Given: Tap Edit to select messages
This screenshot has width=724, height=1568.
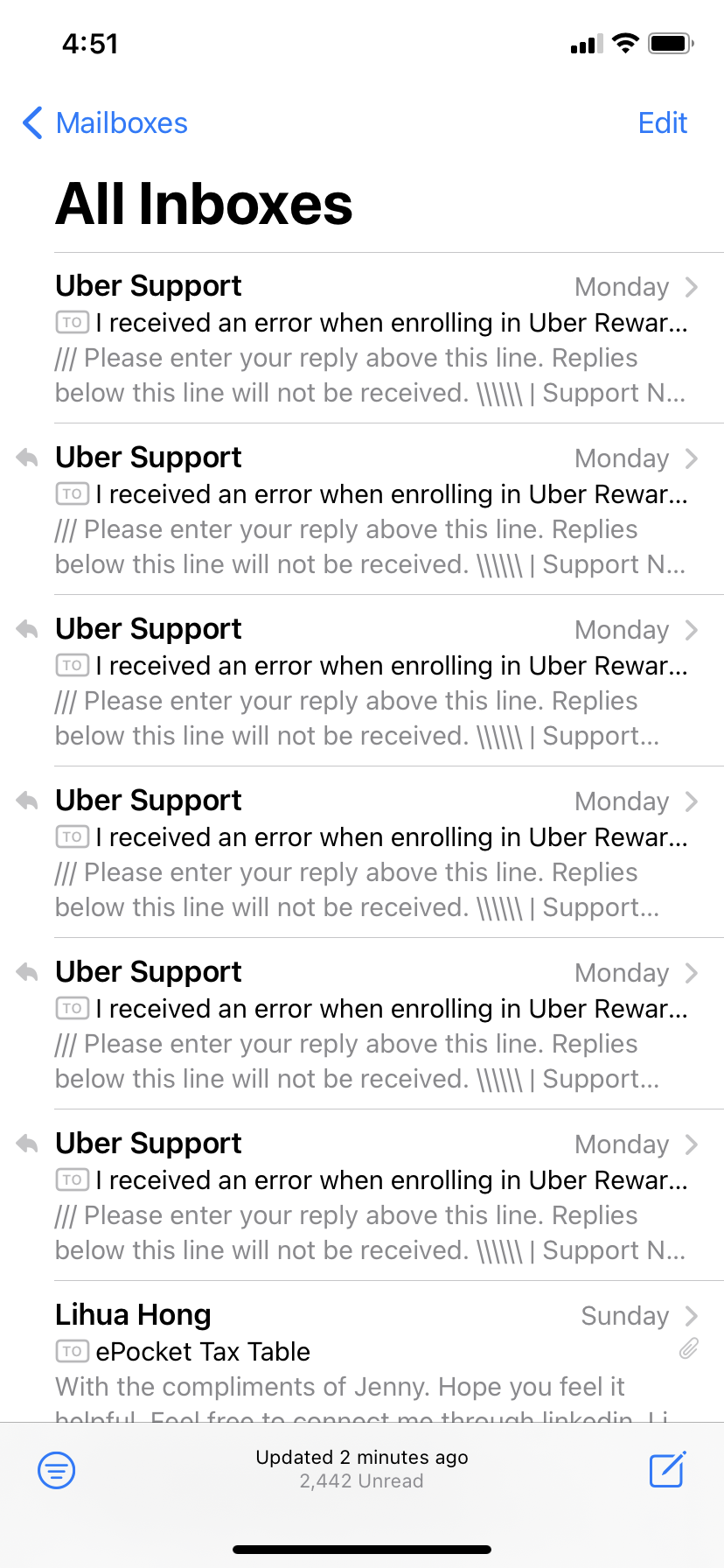Looking at the screenshot, I should point(662,123).
